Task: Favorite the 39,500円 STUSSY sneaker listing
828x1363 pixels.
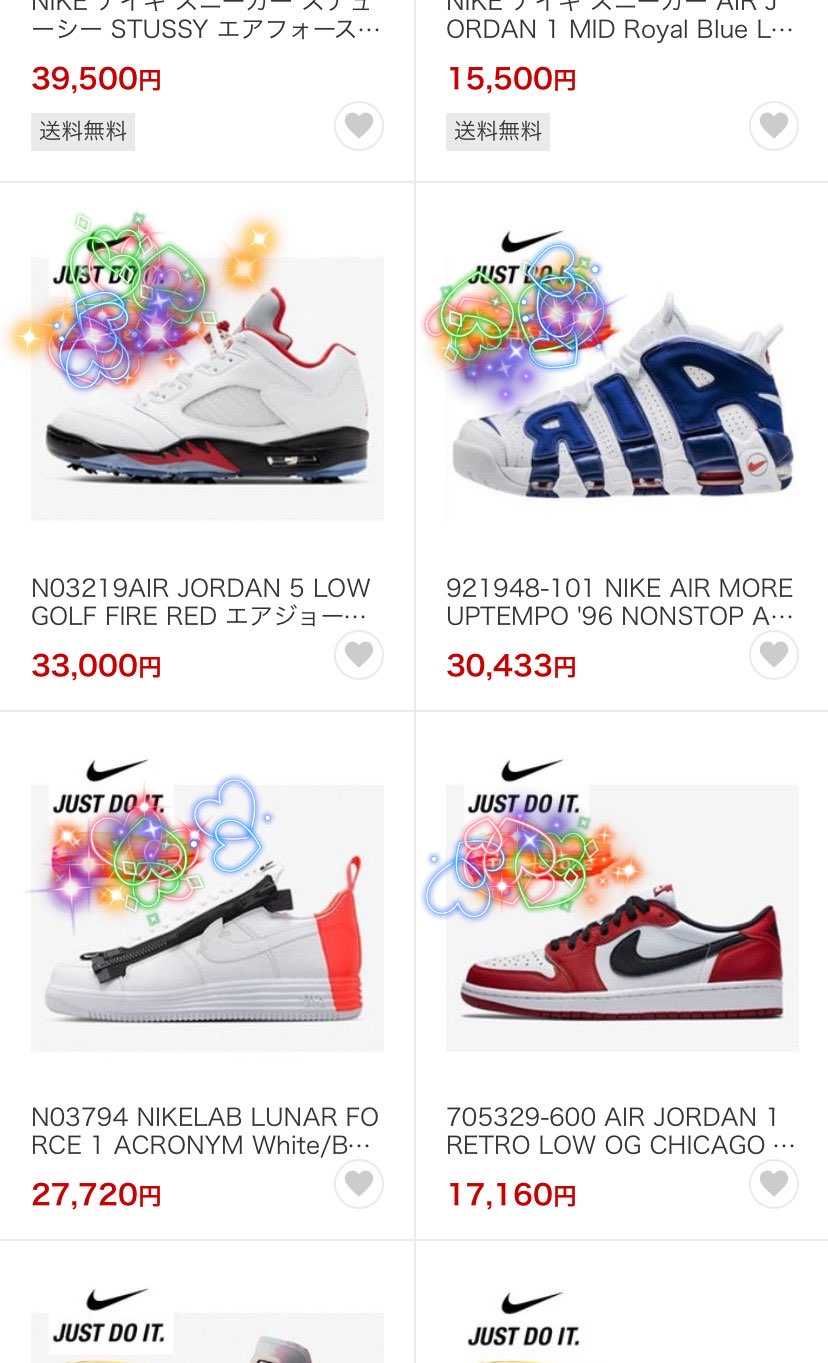Action: click(x=359, y=126)
